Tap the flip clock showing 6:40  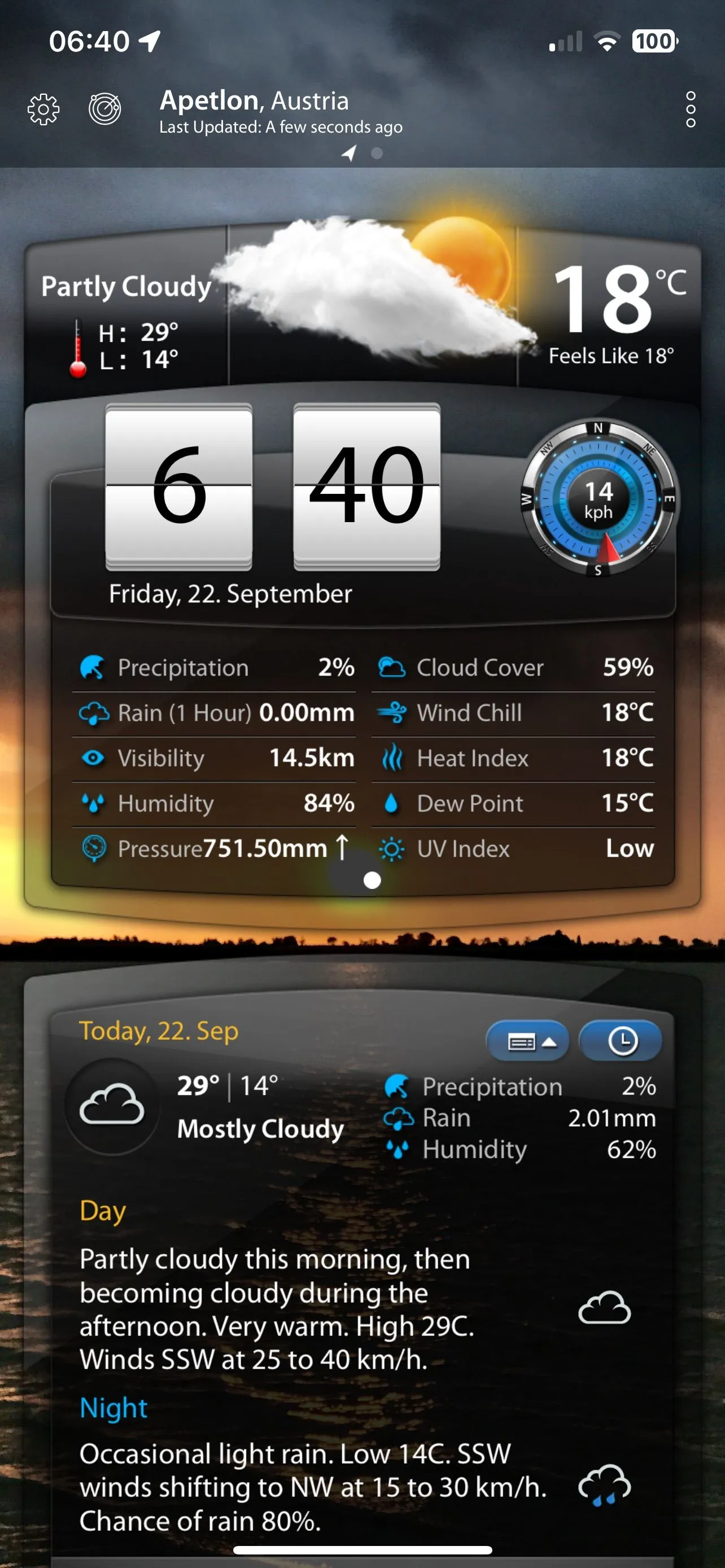click(x=273, y=486)
